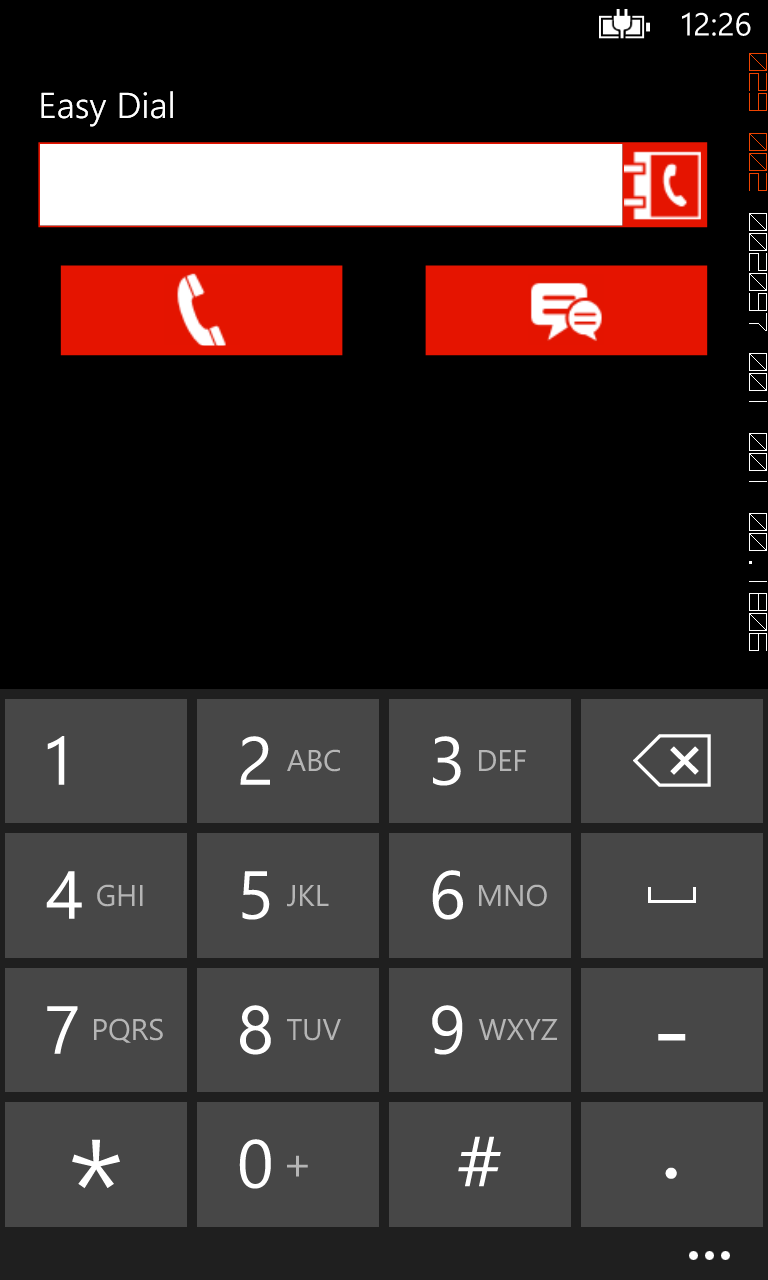Tap the 9 WXYZ key
Viewport: 768px width, 1280px height.
coord(480,1029)
